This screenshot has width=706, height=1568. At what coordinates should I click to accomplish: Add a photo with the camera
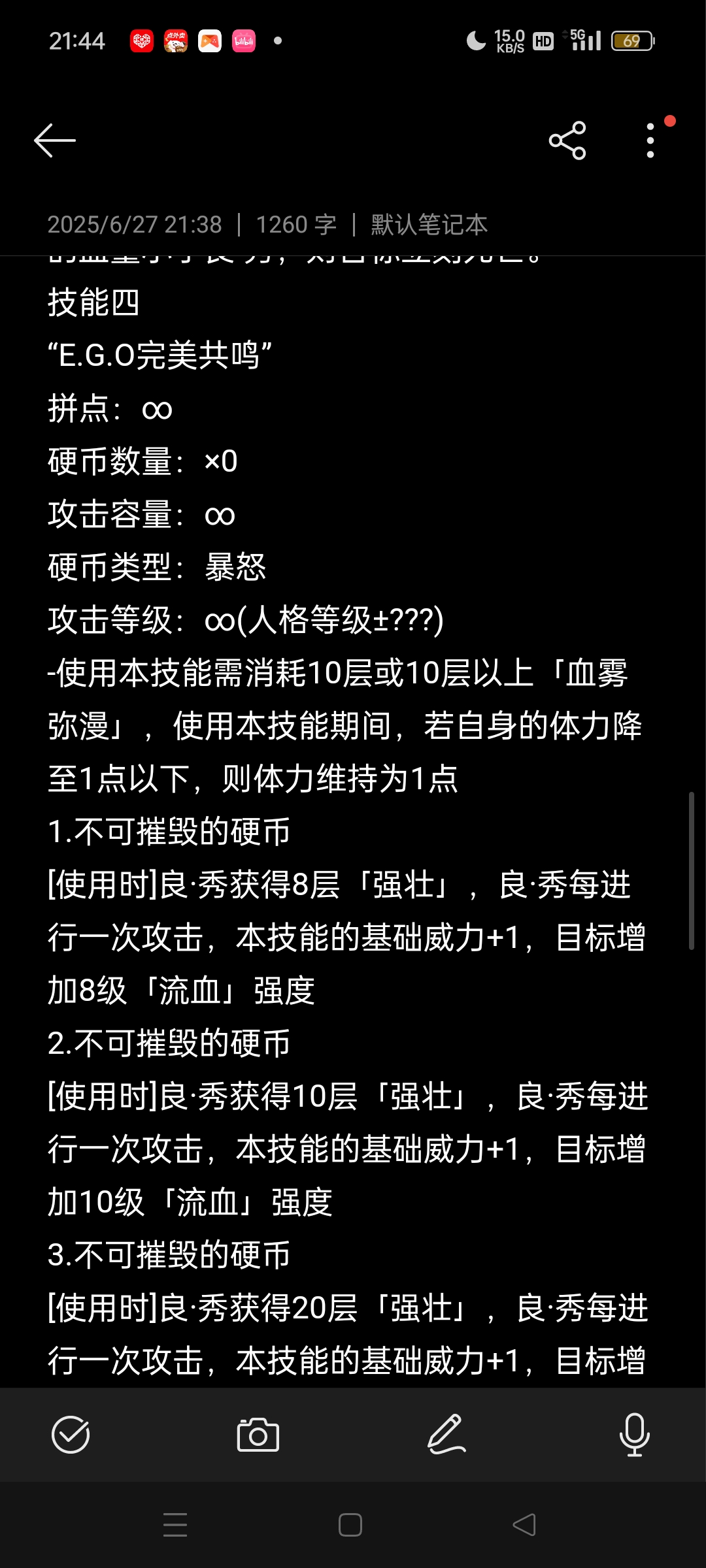258,1435
